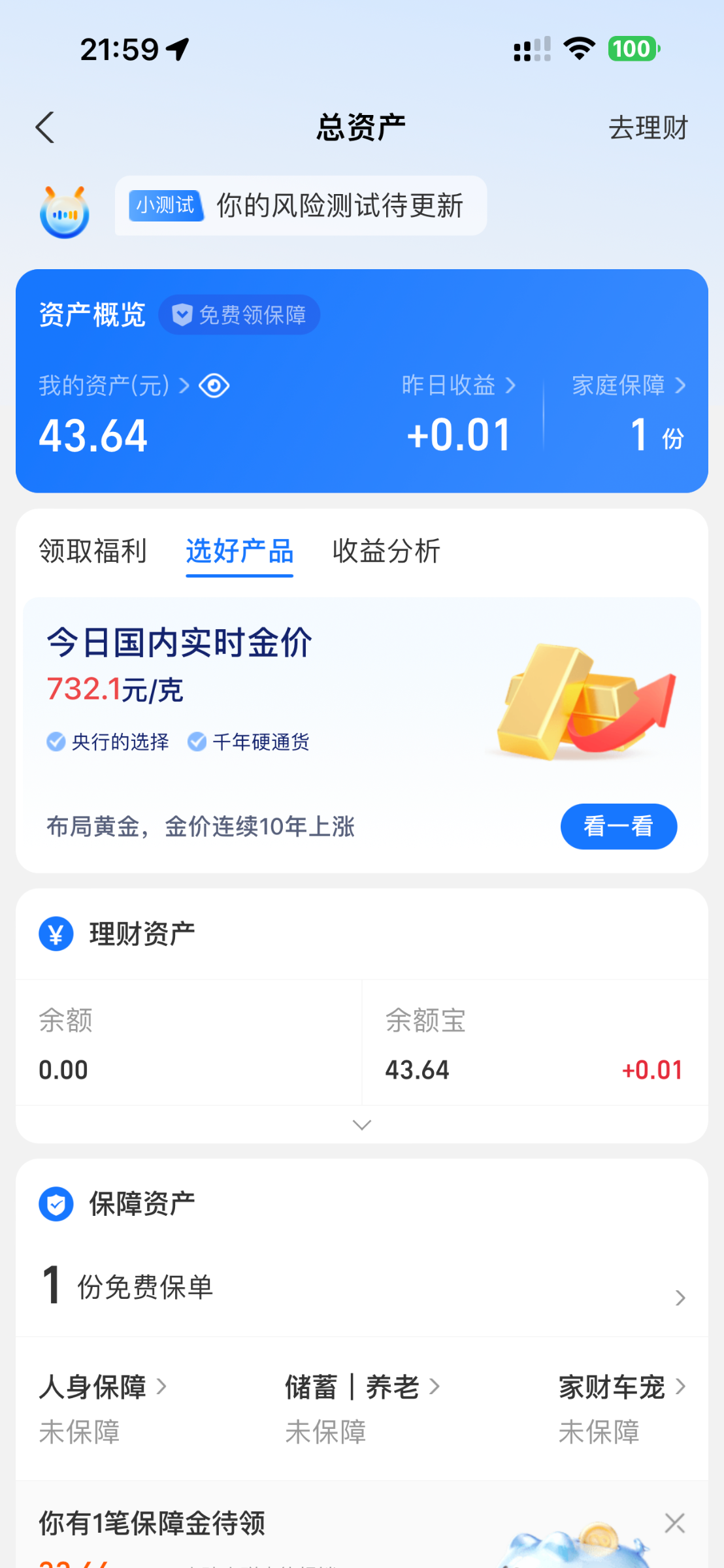The height and width of the screenshot is (1568, 724).
Task: View 昨日收益 details
Action: click(458, 385)
